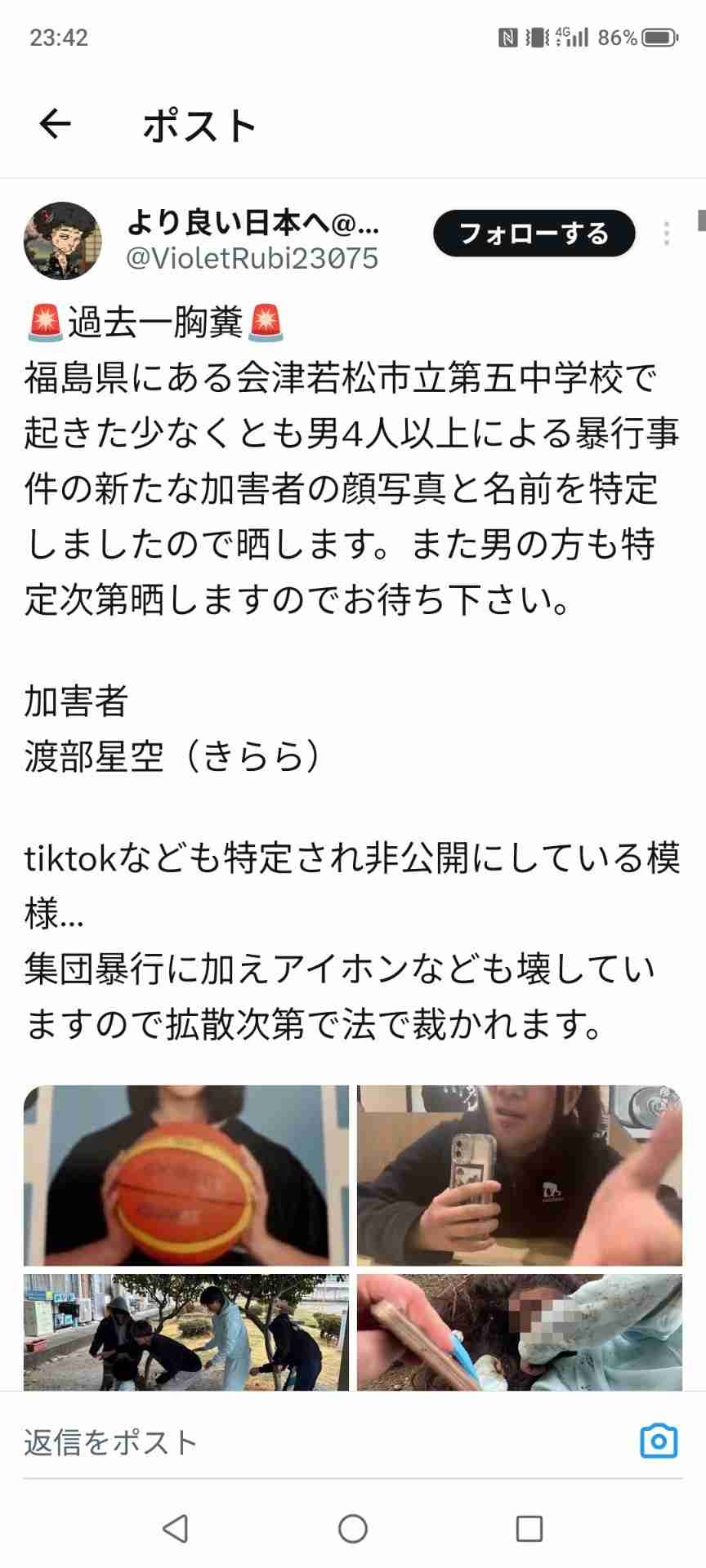Open the outdoor group photo
This screenshot has width=706, height=1568.
tap(186, 1332)
